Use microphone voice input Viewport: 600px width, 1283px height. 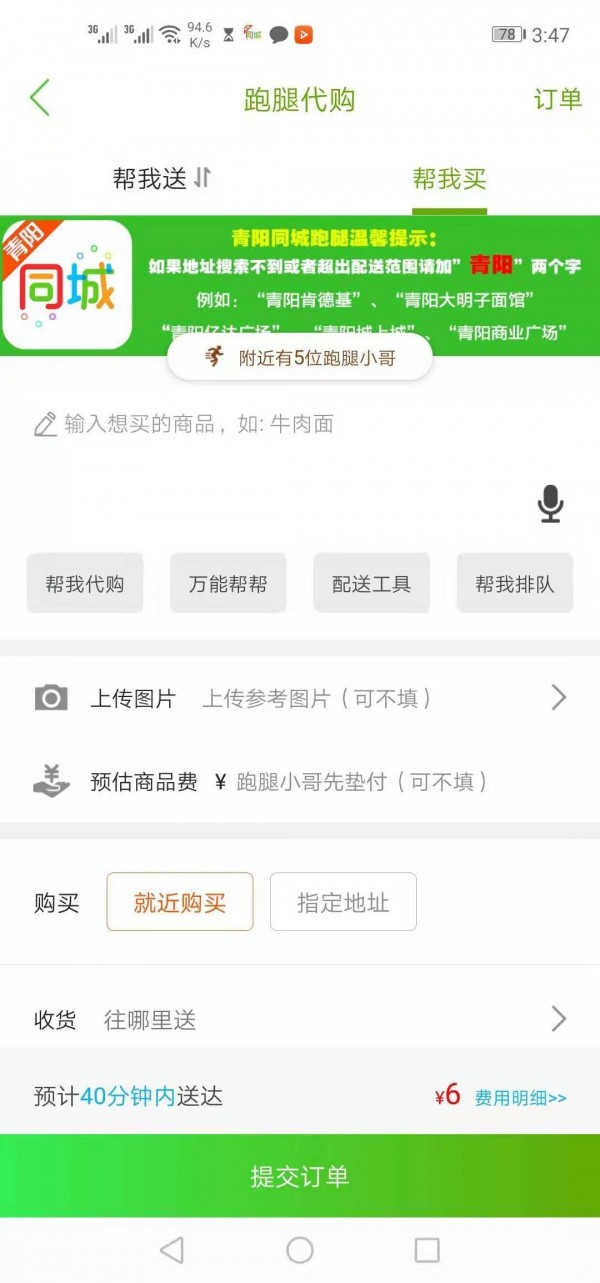[x=550, y=503]
